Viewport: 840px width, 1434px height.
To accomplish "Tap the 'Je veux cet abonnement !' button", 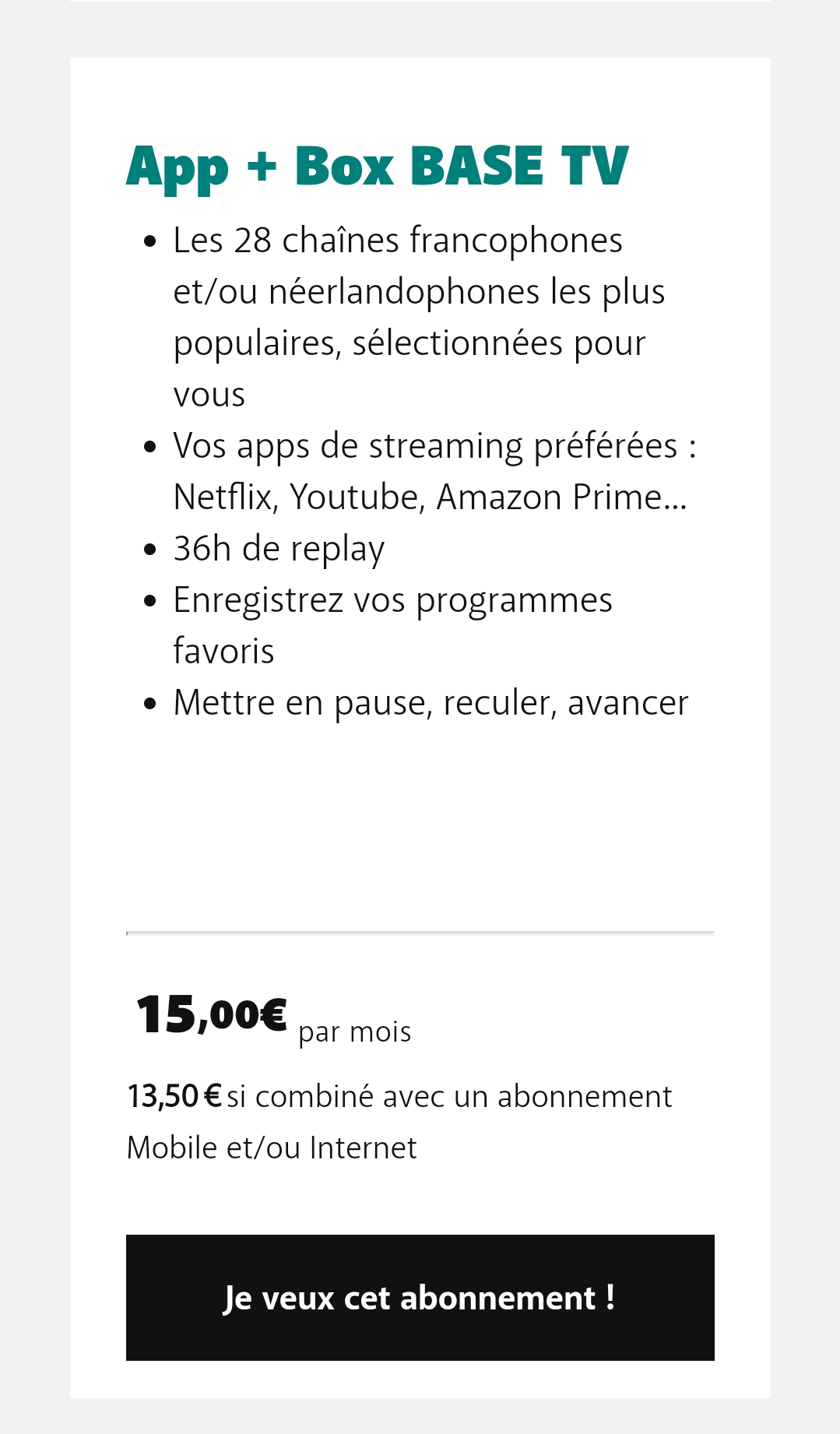I will [x=420, y=1298].
